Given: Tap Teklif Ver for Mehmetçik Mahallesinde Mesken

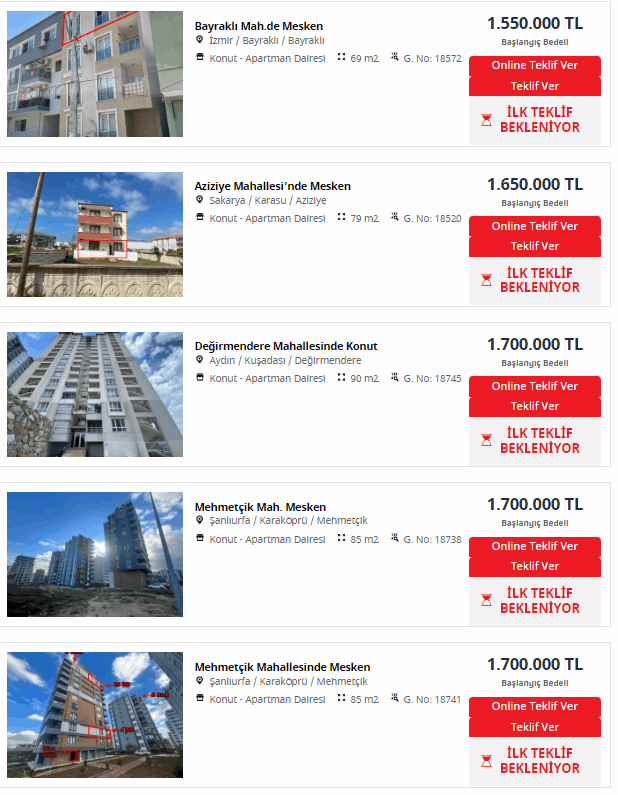Looking at the screenshot, I should pos(534,728).
